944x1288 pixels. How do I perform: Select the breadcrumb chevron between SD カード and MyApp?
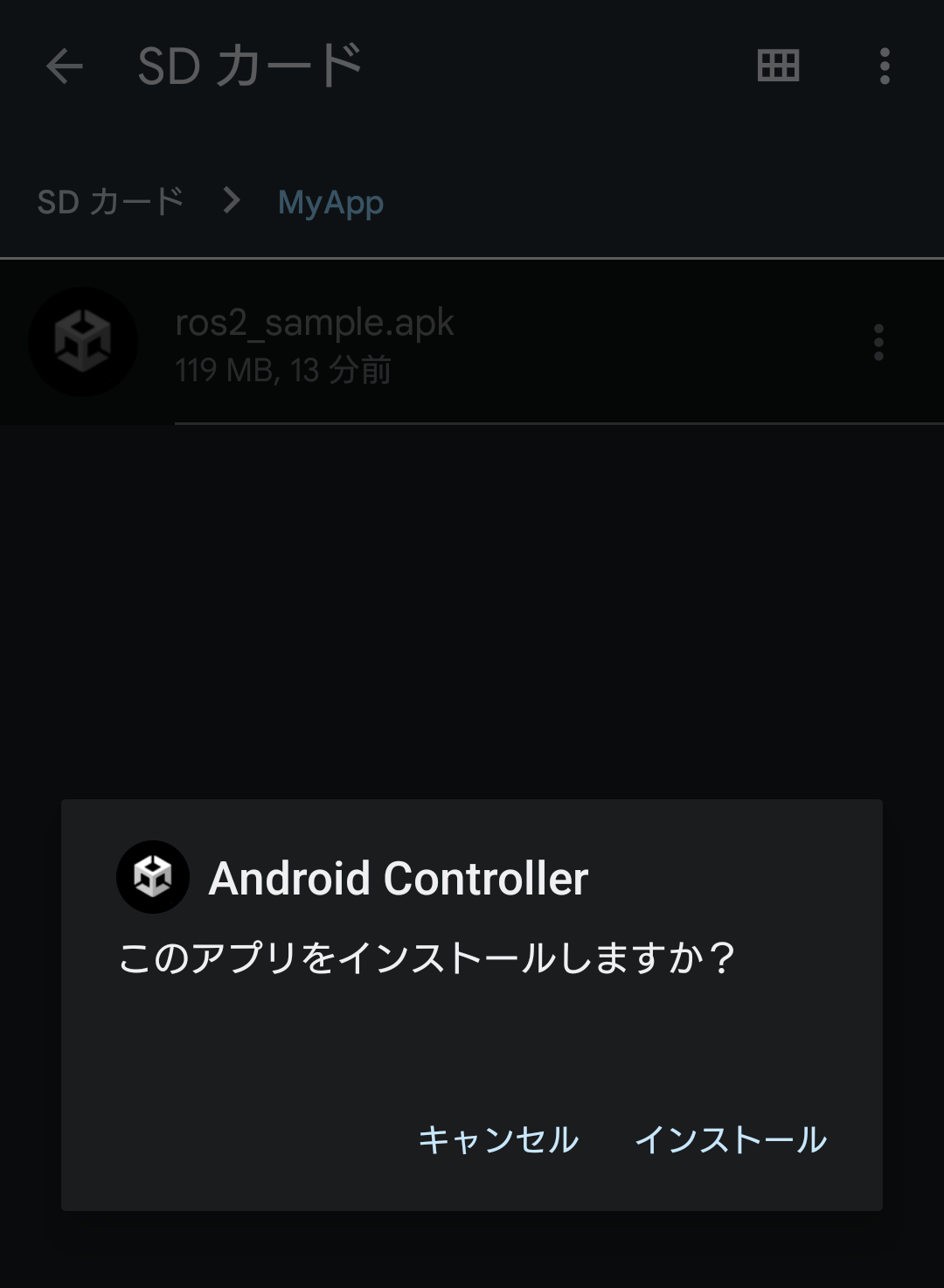point(232,200)
